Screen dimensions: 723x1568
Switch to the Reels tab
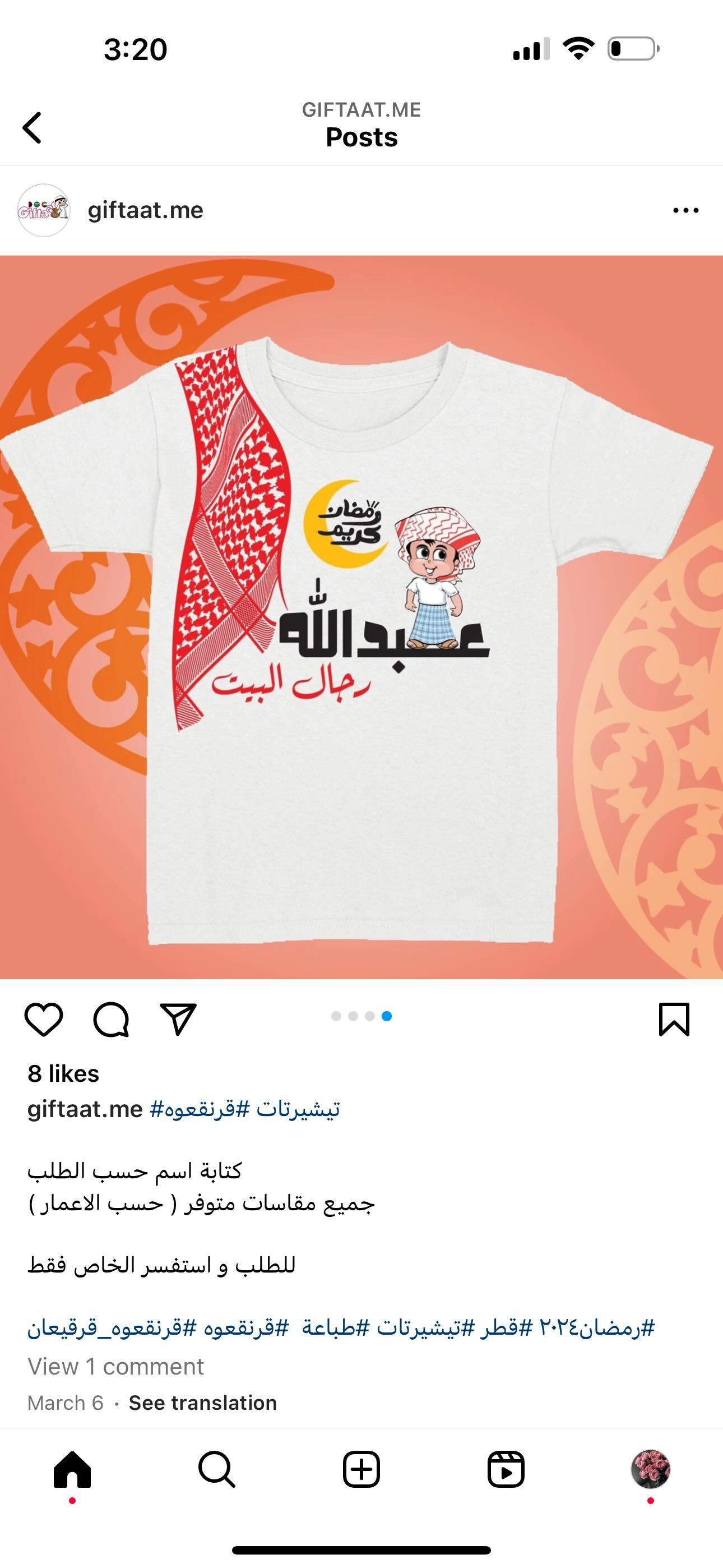coord(506,1469)
